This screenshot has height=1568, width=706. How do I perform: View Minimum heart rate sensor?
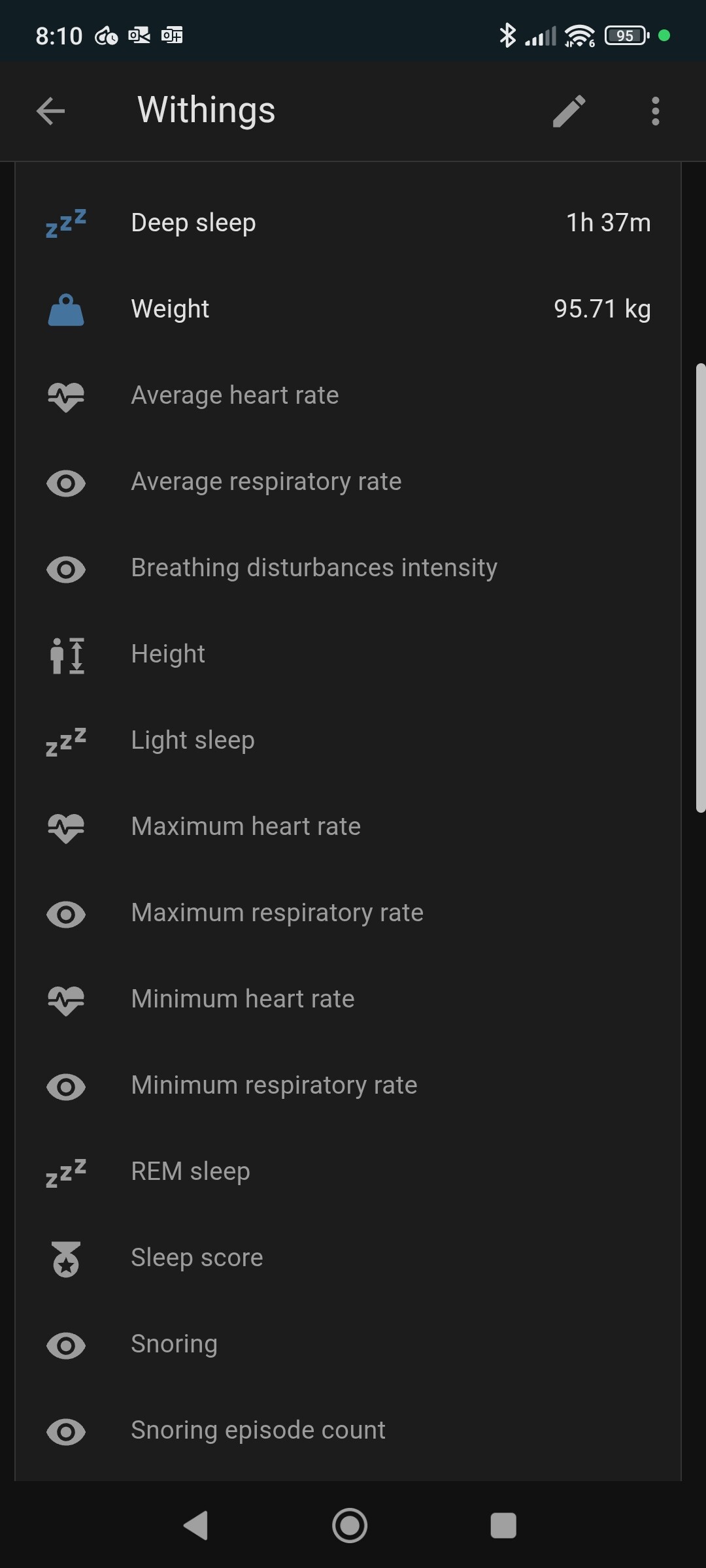(x=348, y=999)
